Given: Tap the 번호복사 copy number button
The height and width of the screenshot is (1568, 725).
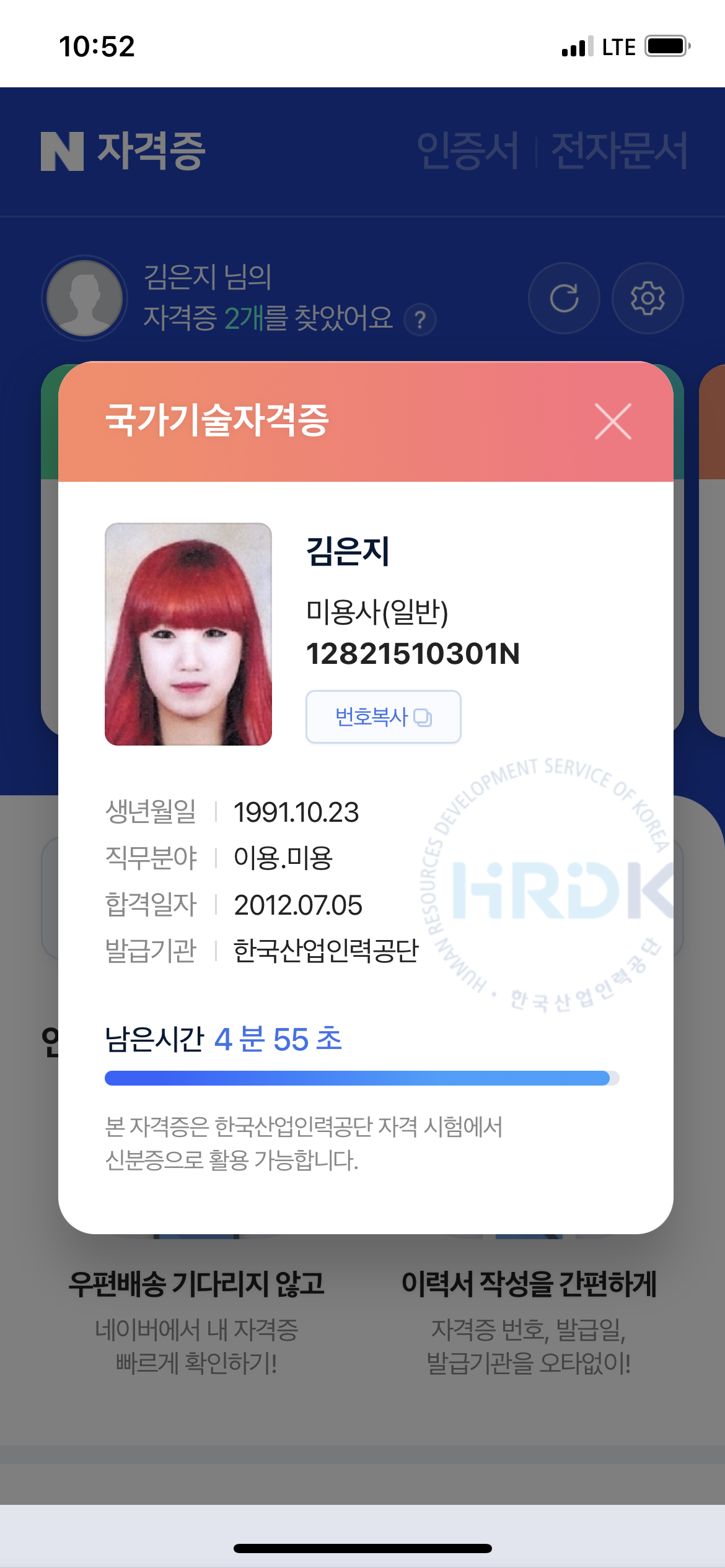Looking at the screenshot, I should click(x=384, y=716).
